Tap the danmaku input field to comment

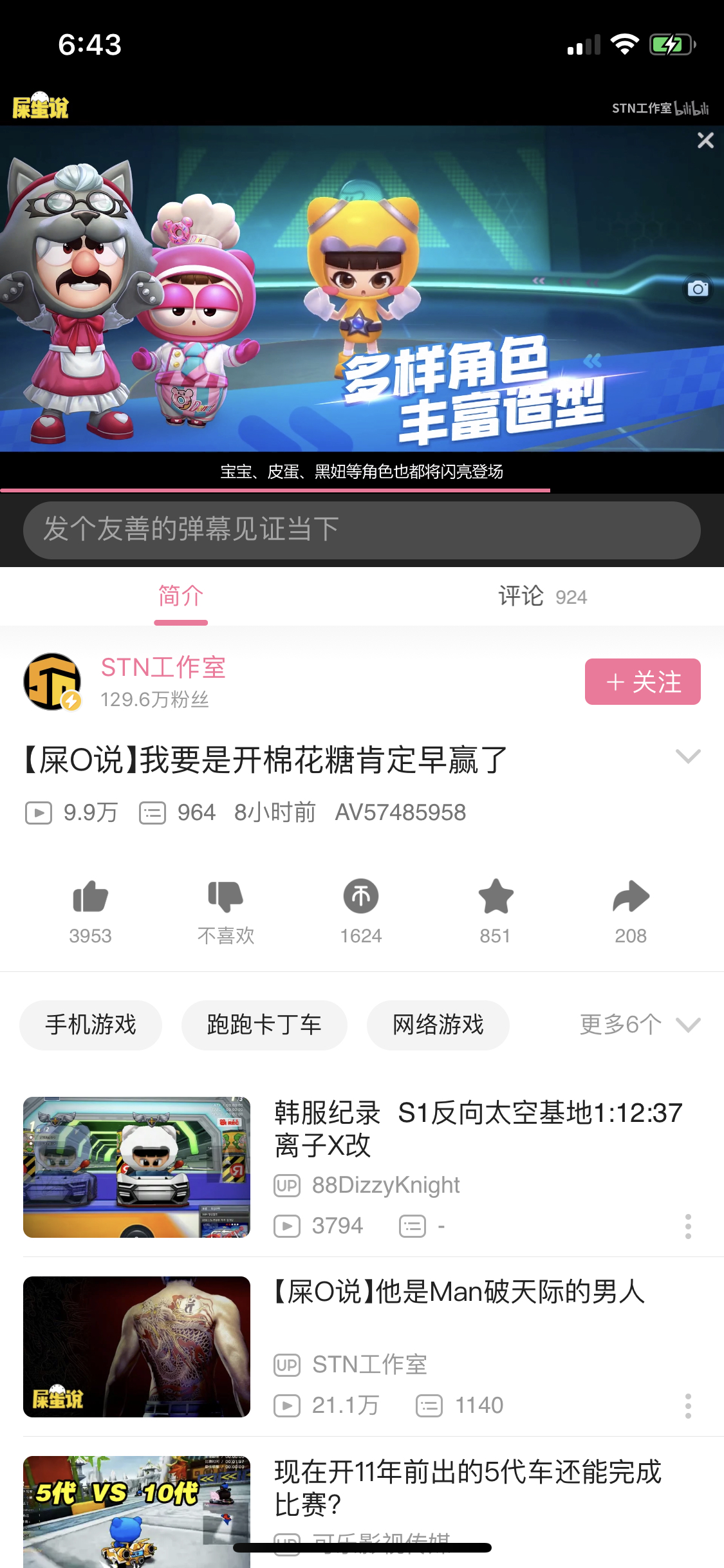click(x=362, y=530)
